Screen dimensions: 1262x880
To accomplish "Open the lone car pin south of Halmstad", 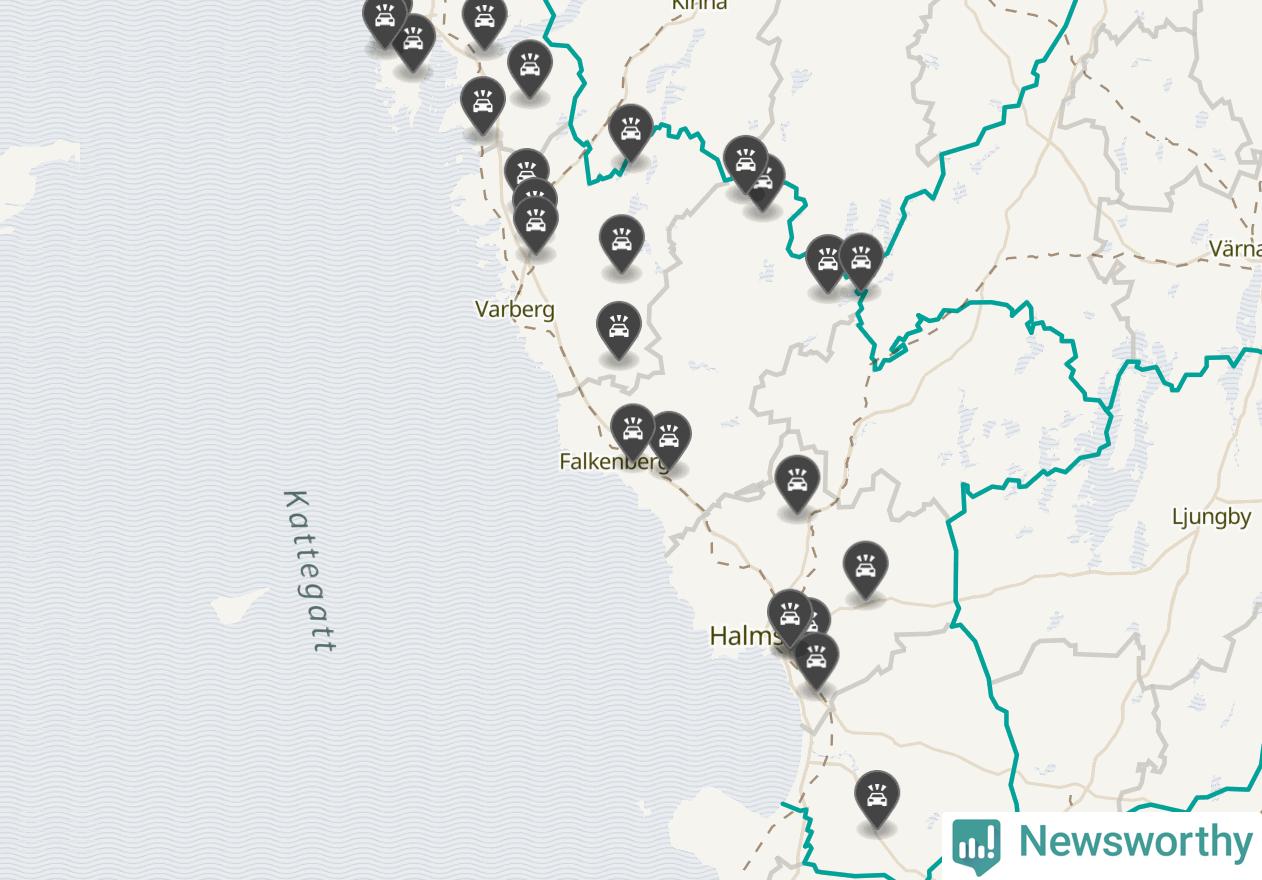I will (877, 797).
